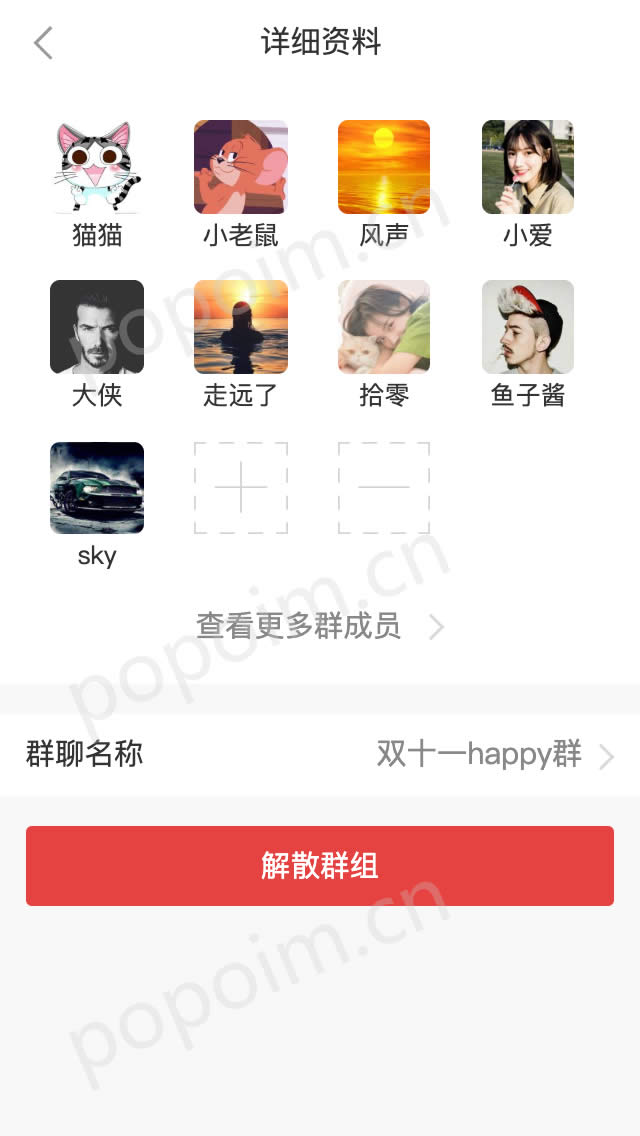Open member 走远了's profile

click(241, 327)
